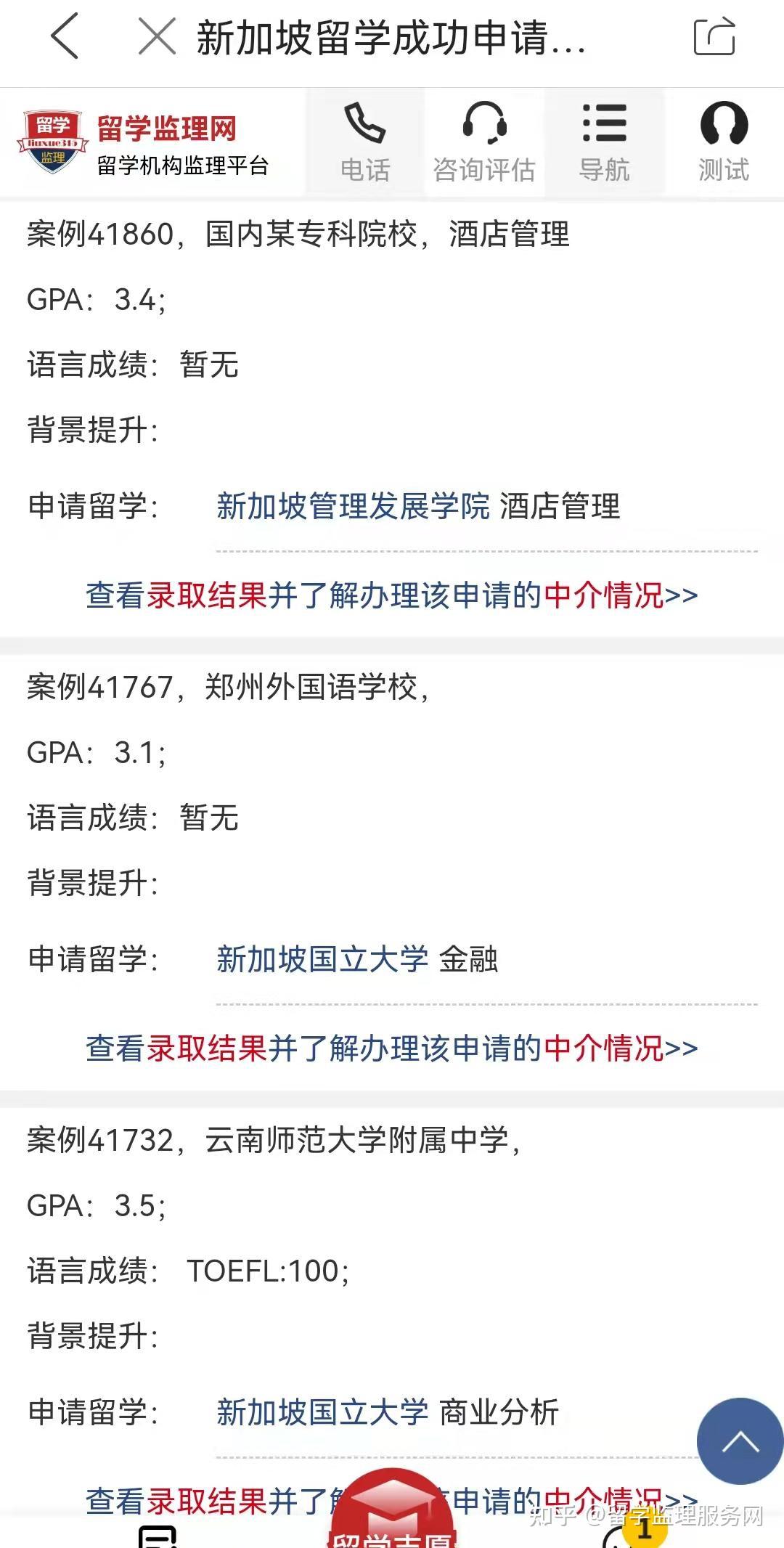Image resolution: width=784 pixels, height=1548 pixels.
Task: Open 新加坡管理发展学院 link in case 41860
Action: [x=353, y=506]
